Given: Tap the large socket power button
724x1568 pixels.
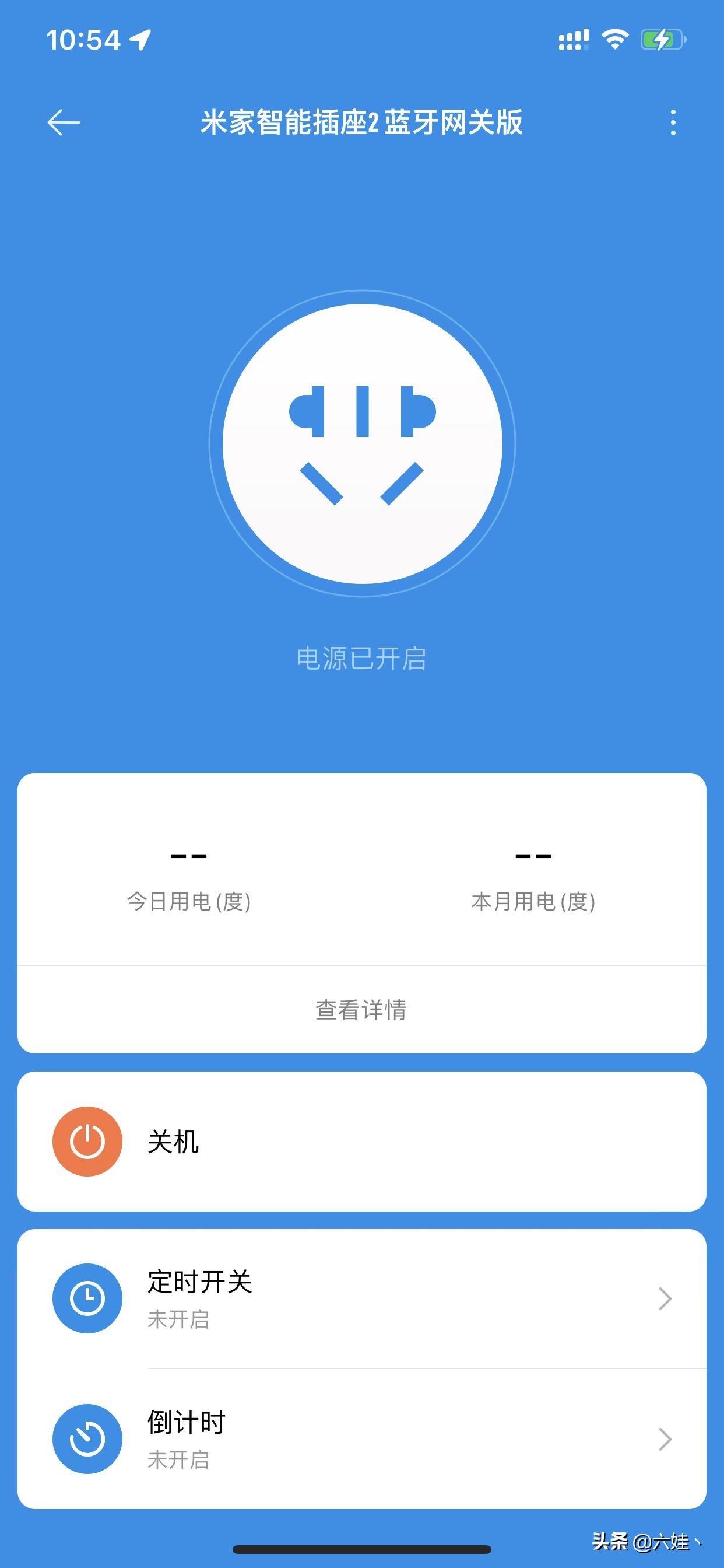Looking at the screenshot, I should click(363, 443).
